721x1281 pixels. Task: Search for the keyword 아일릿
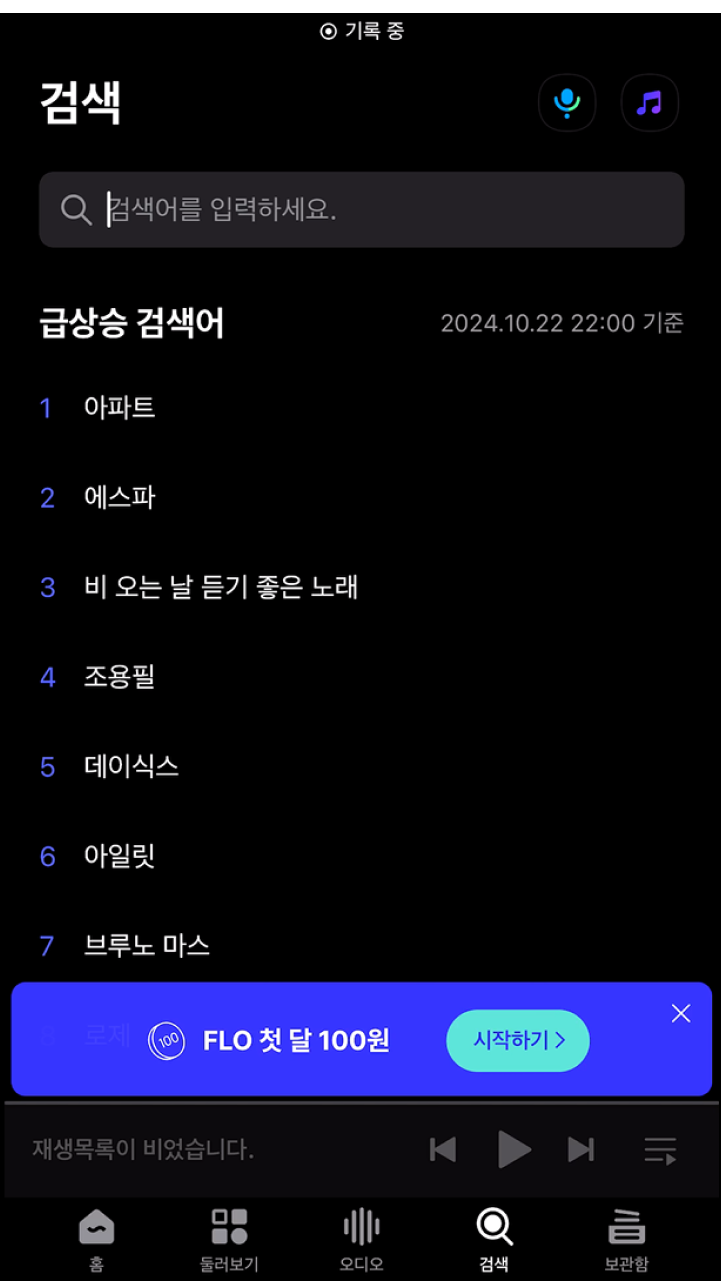[x=119, y=856]
